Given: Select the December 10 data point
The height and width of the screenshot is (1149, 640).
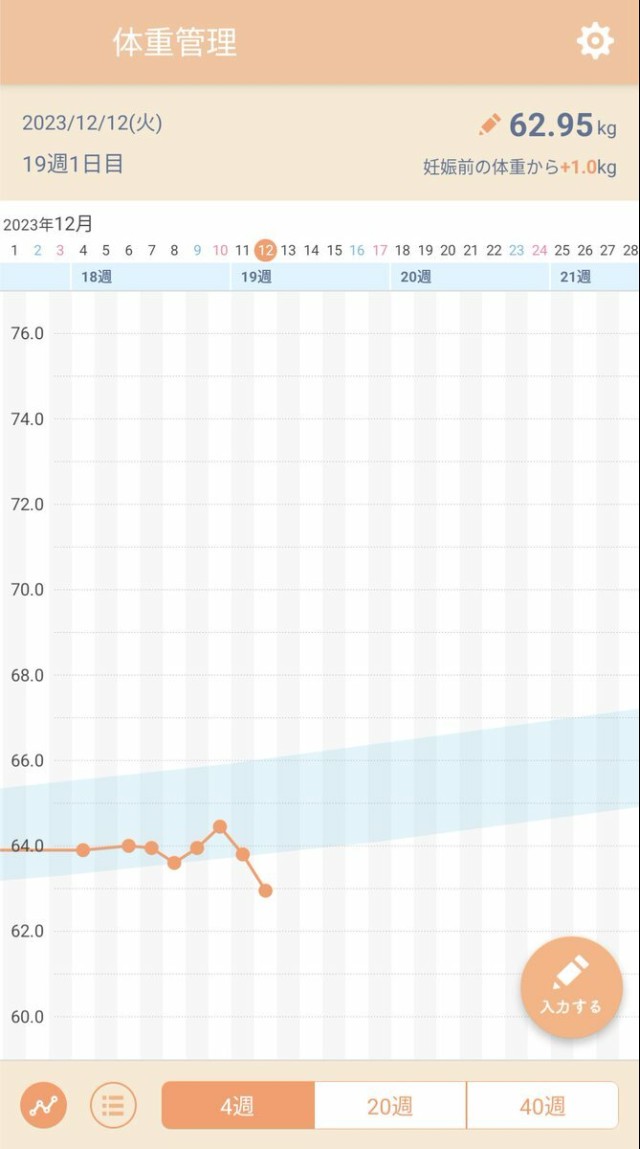Looking at the screenshot, I should click(x=220, y=826).
